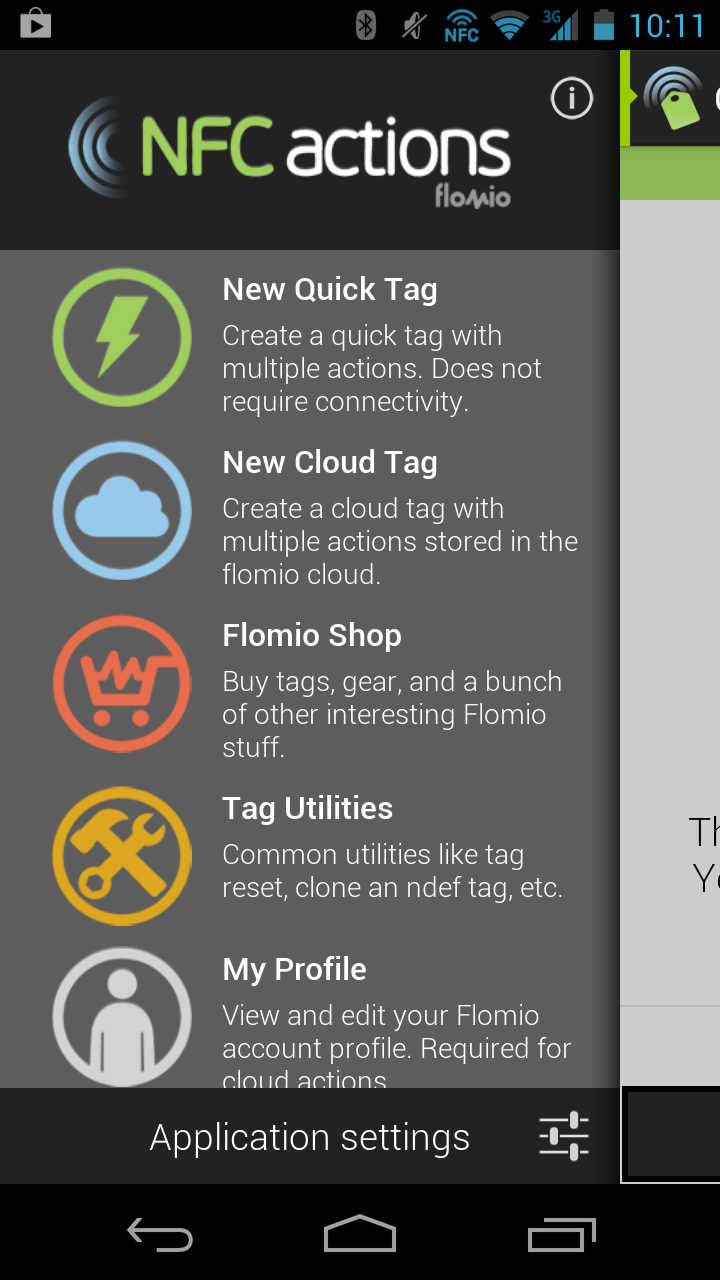This screenshot has width=720, height=1280.
Task: Go back with the system back button
Action: tap(160, 1233)
